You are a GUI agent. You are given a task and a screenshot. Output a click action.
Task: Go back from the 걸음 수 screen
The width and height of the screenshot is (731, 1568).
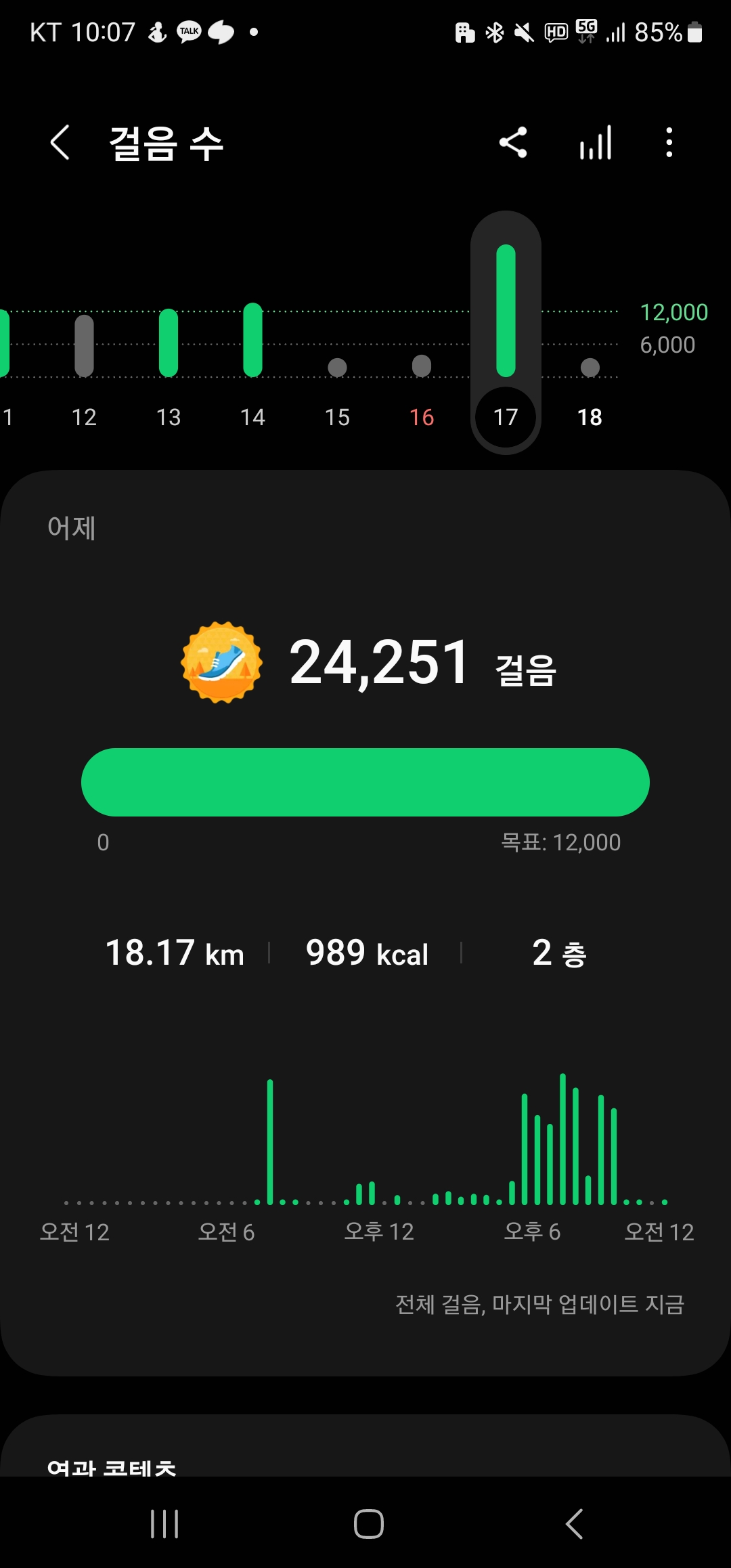(x=60, y=143)
